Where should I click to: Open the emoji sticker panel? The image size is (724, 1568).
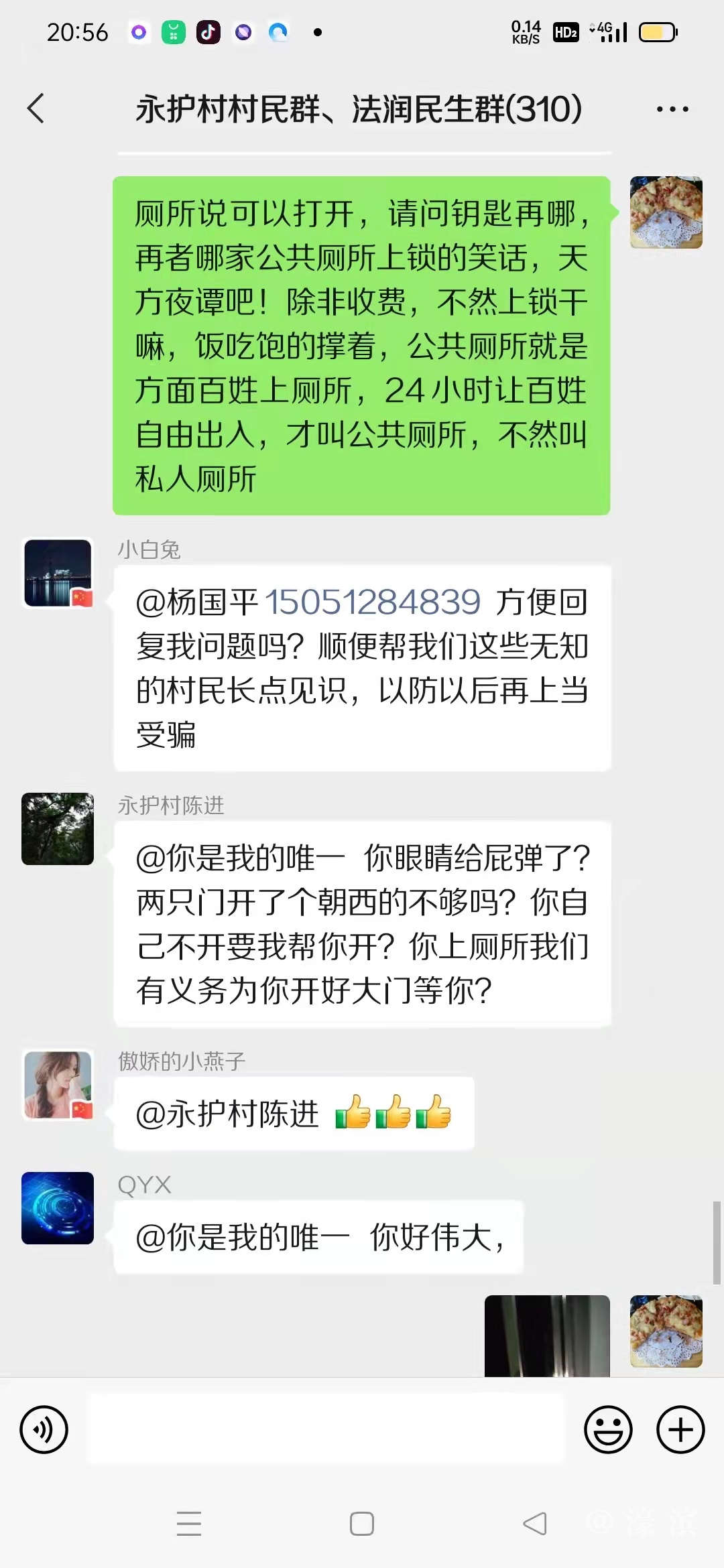tap(608, 1429)
